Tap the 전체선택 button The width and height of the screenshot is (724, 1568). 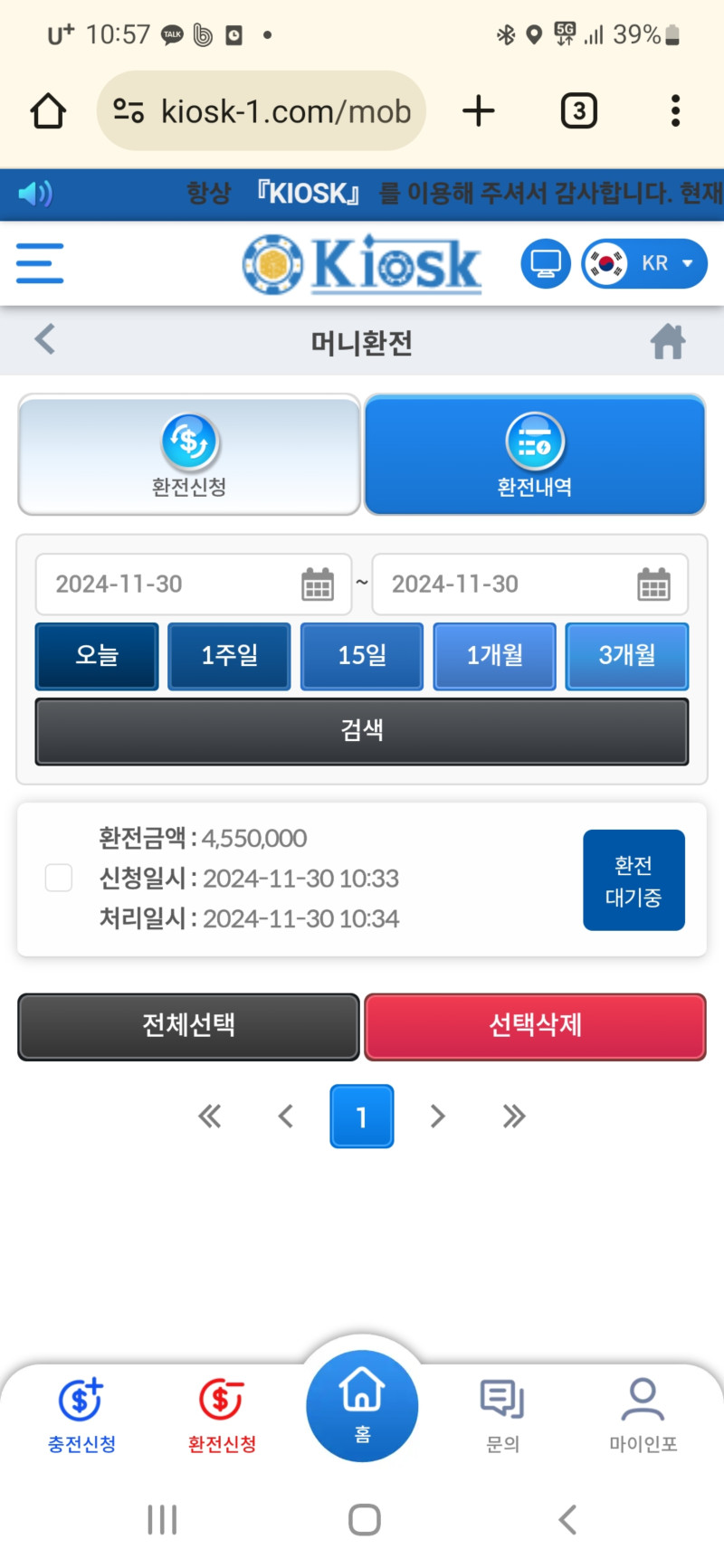coord(188,1026)
